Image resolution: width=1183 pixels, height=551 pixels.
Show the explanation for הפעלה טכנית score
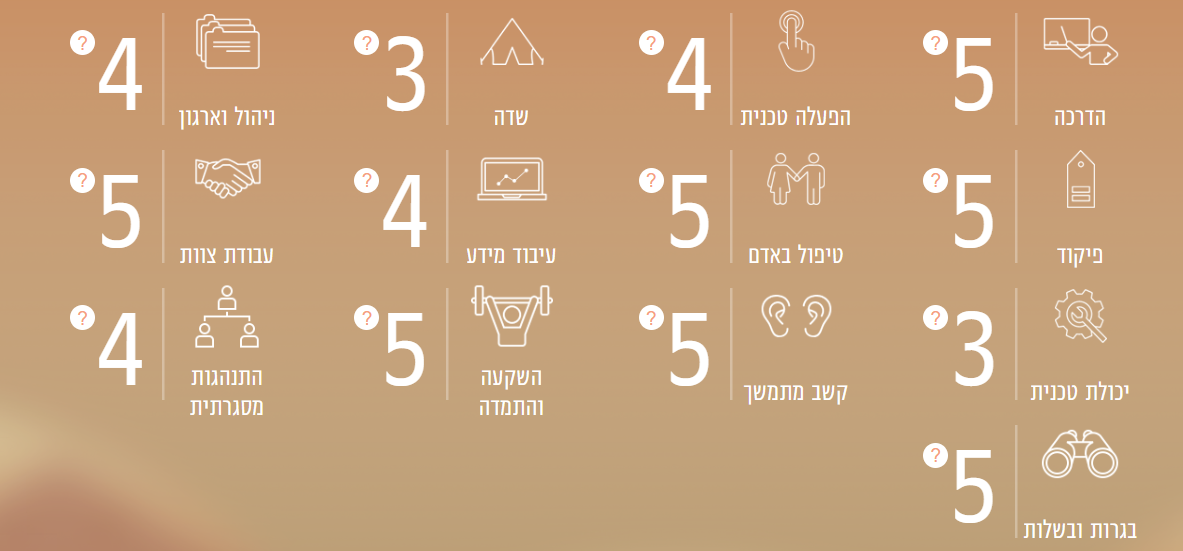[651, 43]
